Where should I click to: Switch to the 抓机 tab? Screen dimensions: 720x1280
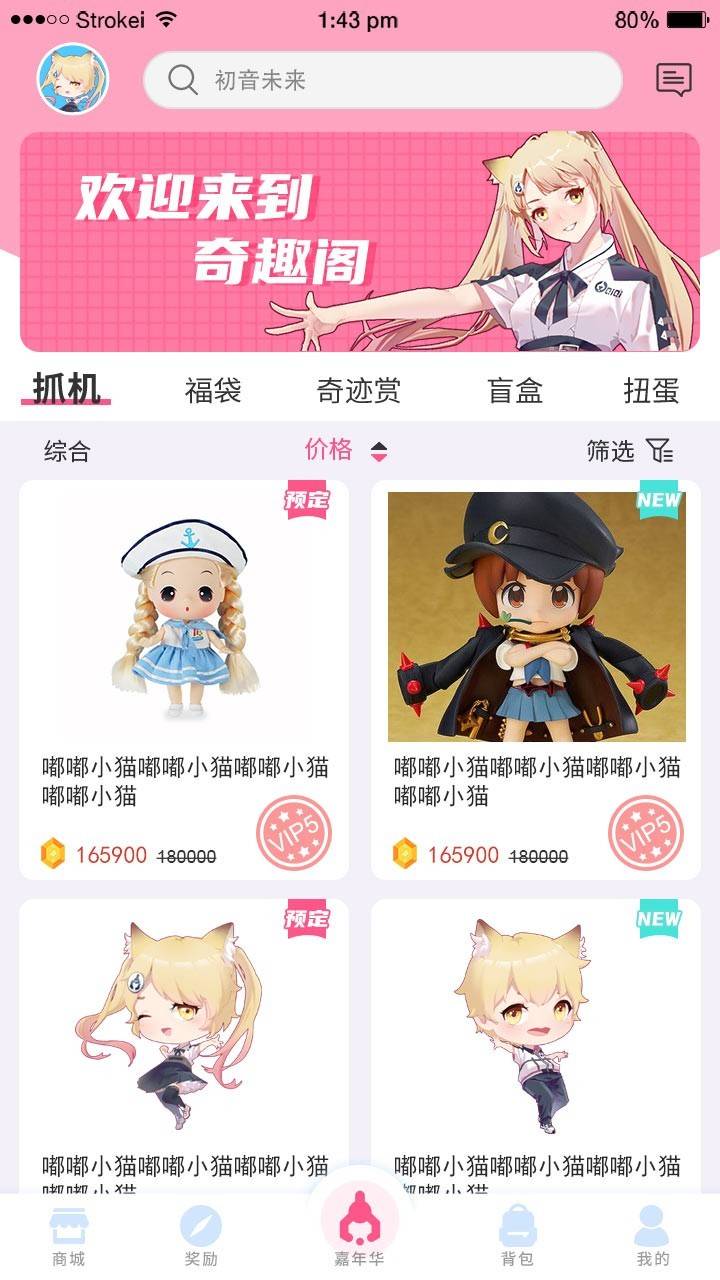(66, 389)
